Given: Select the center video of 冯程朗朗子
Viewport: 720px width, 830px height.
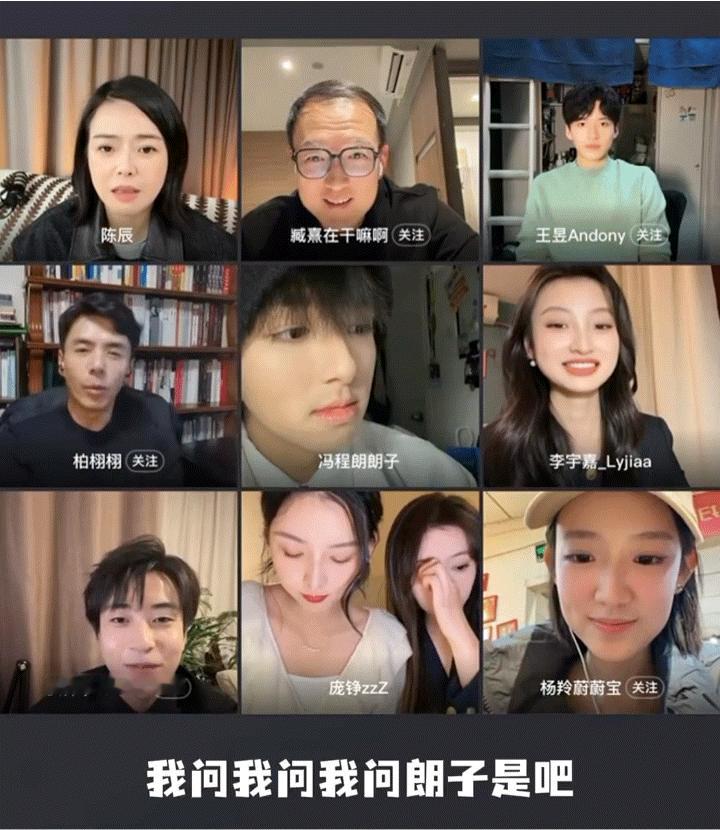Looking at the screenshot, I should [360, 370].
